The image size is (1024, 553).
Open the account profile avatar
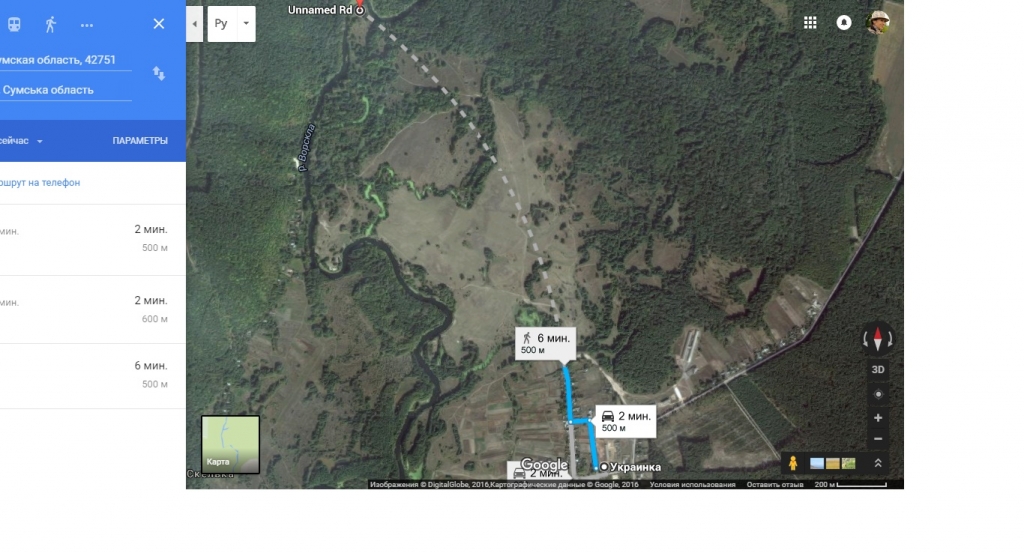click(878, 23)
